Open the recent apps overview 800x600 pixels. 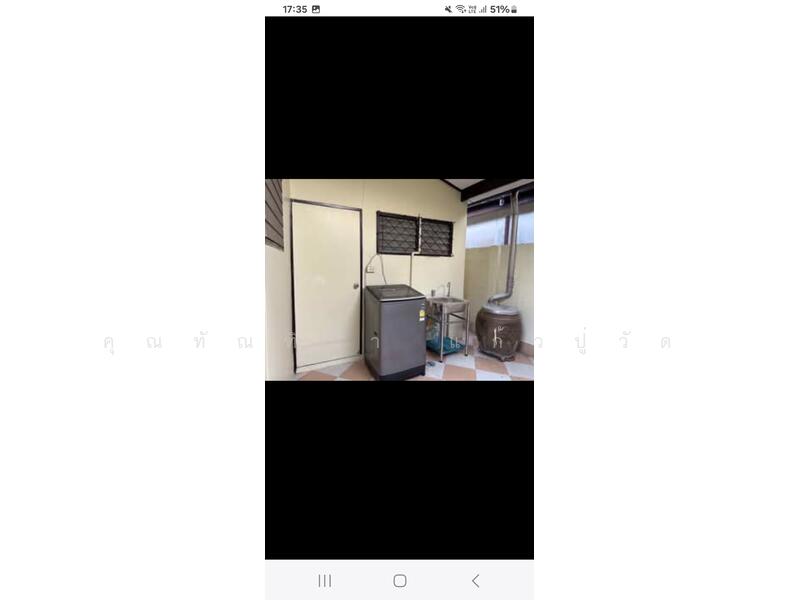325,581
